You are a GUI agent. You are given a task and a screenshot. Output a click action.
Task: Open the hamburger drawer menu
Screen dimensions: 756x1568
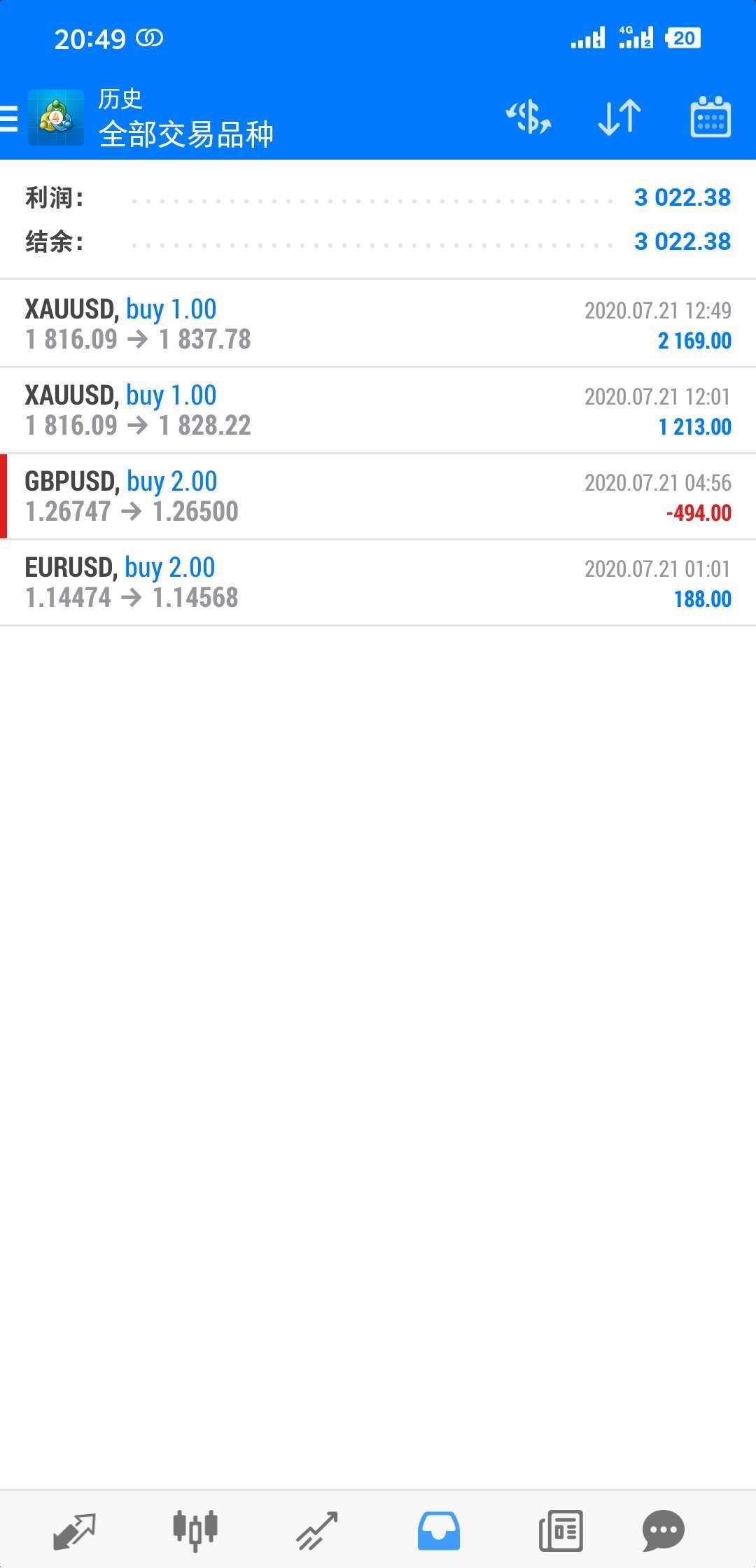pyautogui.click(x=8, y=118)
